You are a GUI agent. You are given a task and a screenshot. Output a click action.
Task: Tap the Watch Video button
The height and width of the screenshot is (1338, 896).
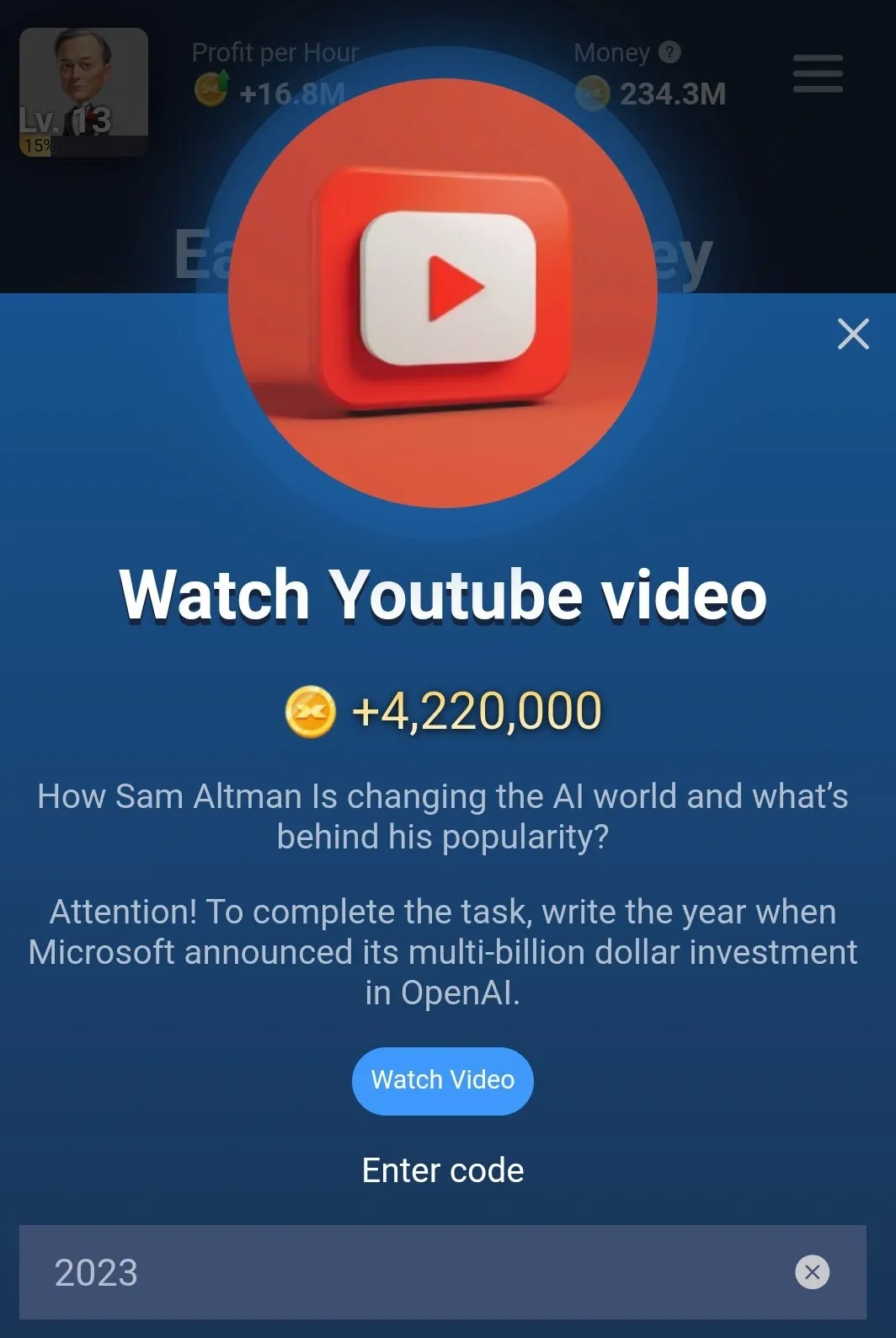pos(442,1081)
